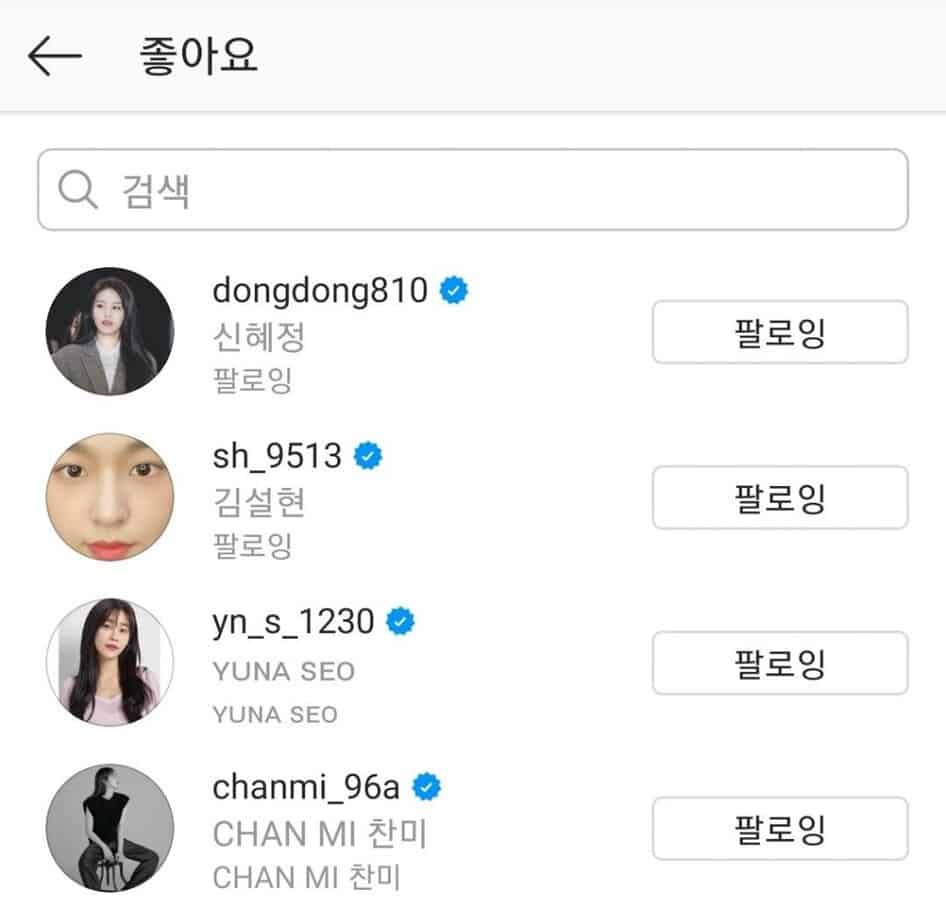Open chanmi_96a's profile row
Viewport: 946px width, 924px height.
[306, 787]
